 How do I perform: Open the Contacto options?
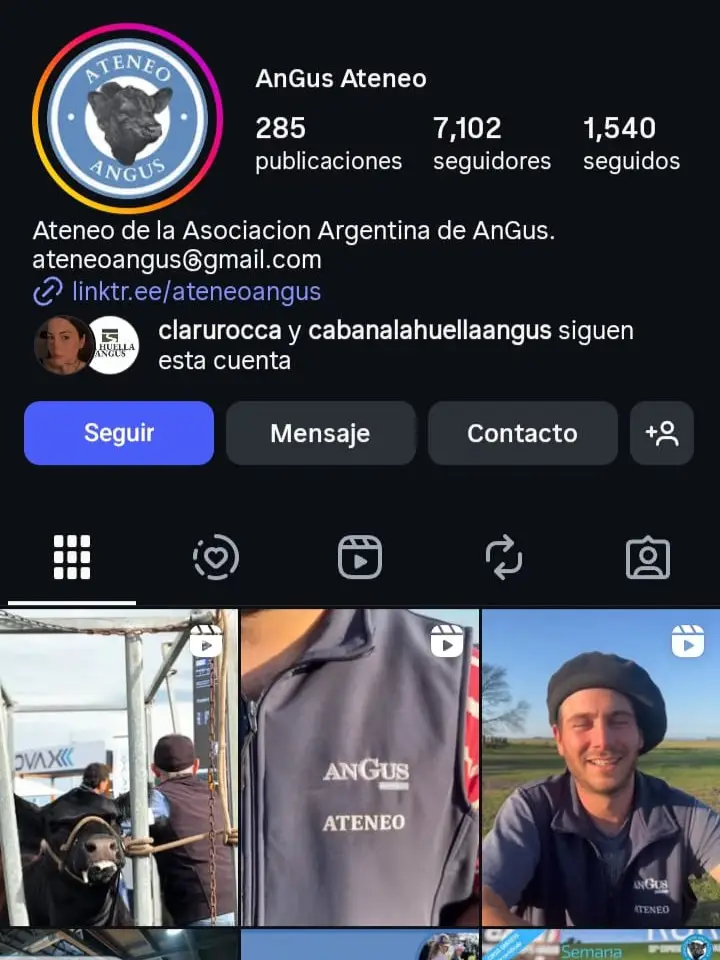click(x=522, y=433)
